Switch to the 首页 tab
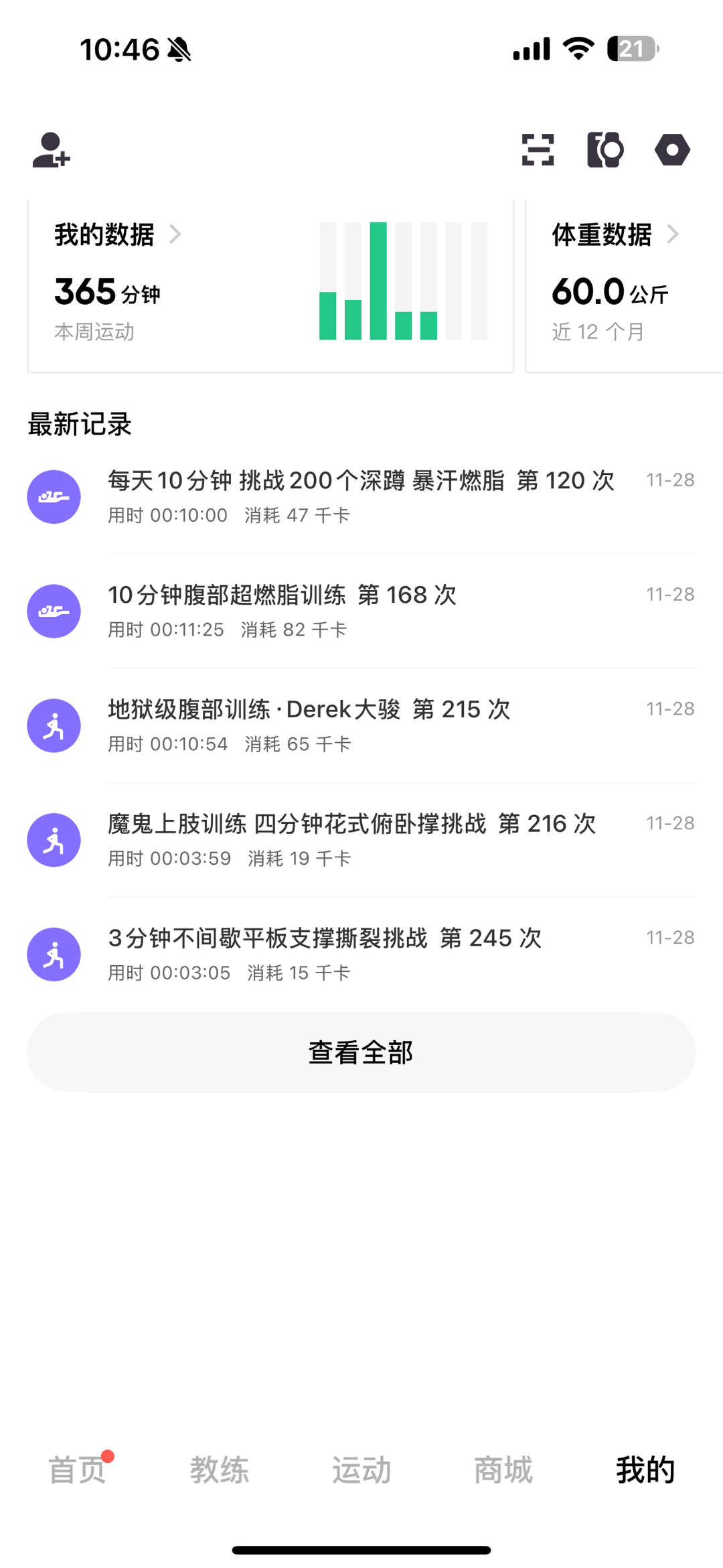The width and height of the screenshot is (723, 1568). pyautogui.click(x=77, y=1470)
